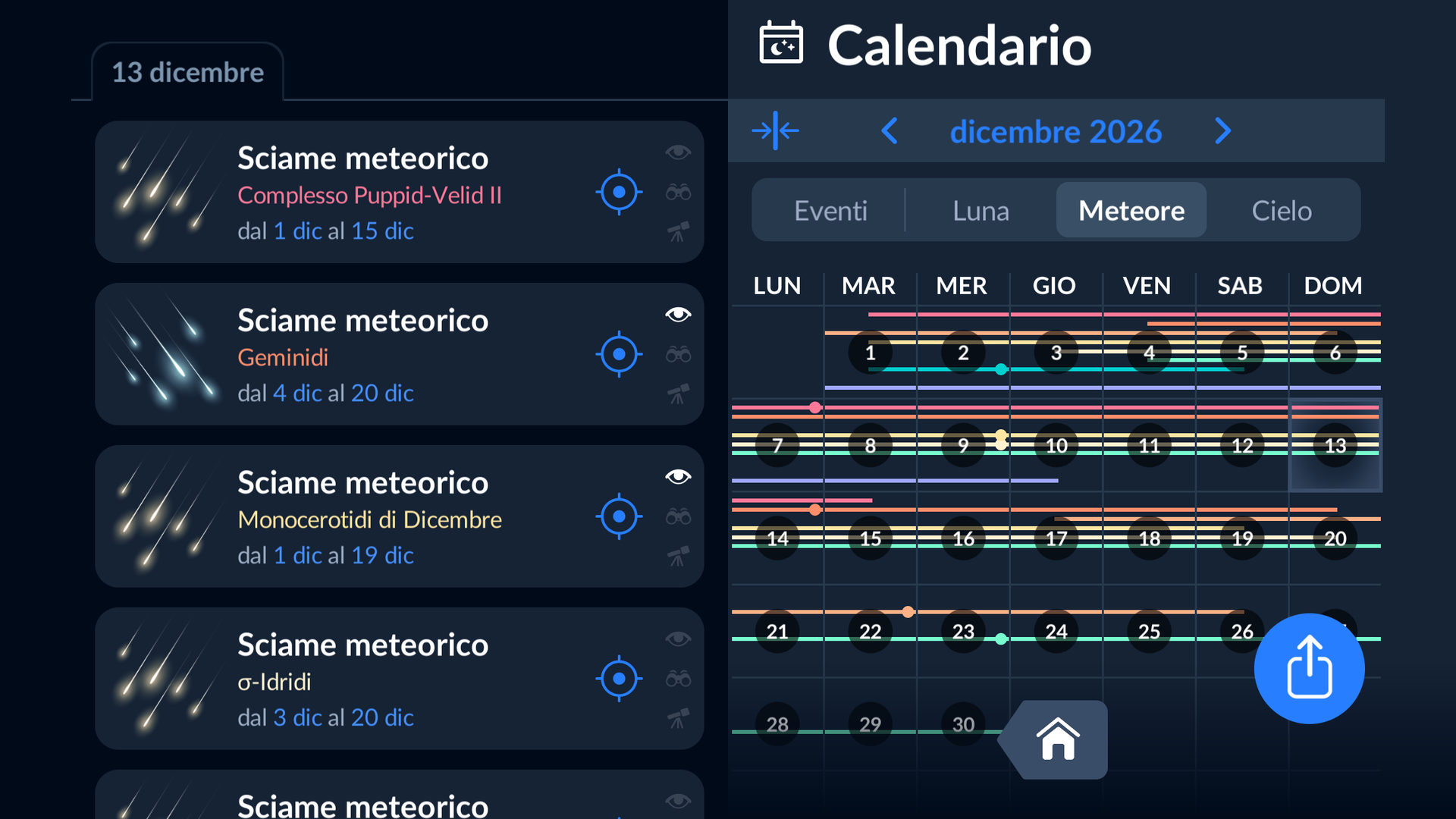Locate Monocerotidi di Dicembre with target icon
Viewport: 1456px width, 819px height.
619,516
